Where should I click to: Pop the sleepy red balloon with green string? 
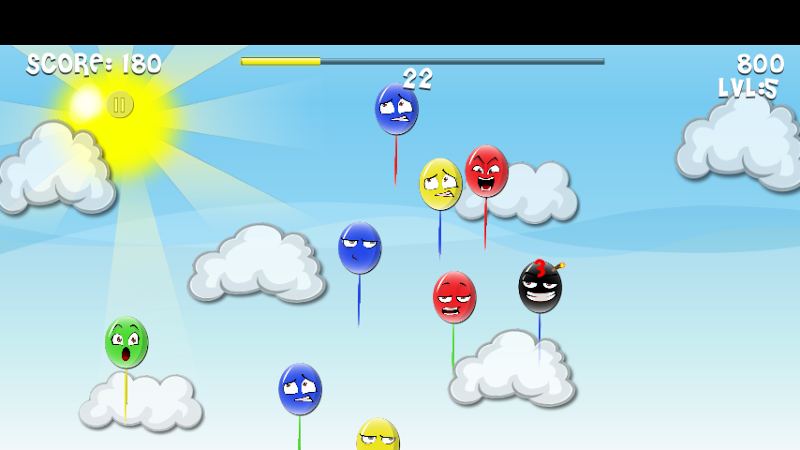coord(454,298)
